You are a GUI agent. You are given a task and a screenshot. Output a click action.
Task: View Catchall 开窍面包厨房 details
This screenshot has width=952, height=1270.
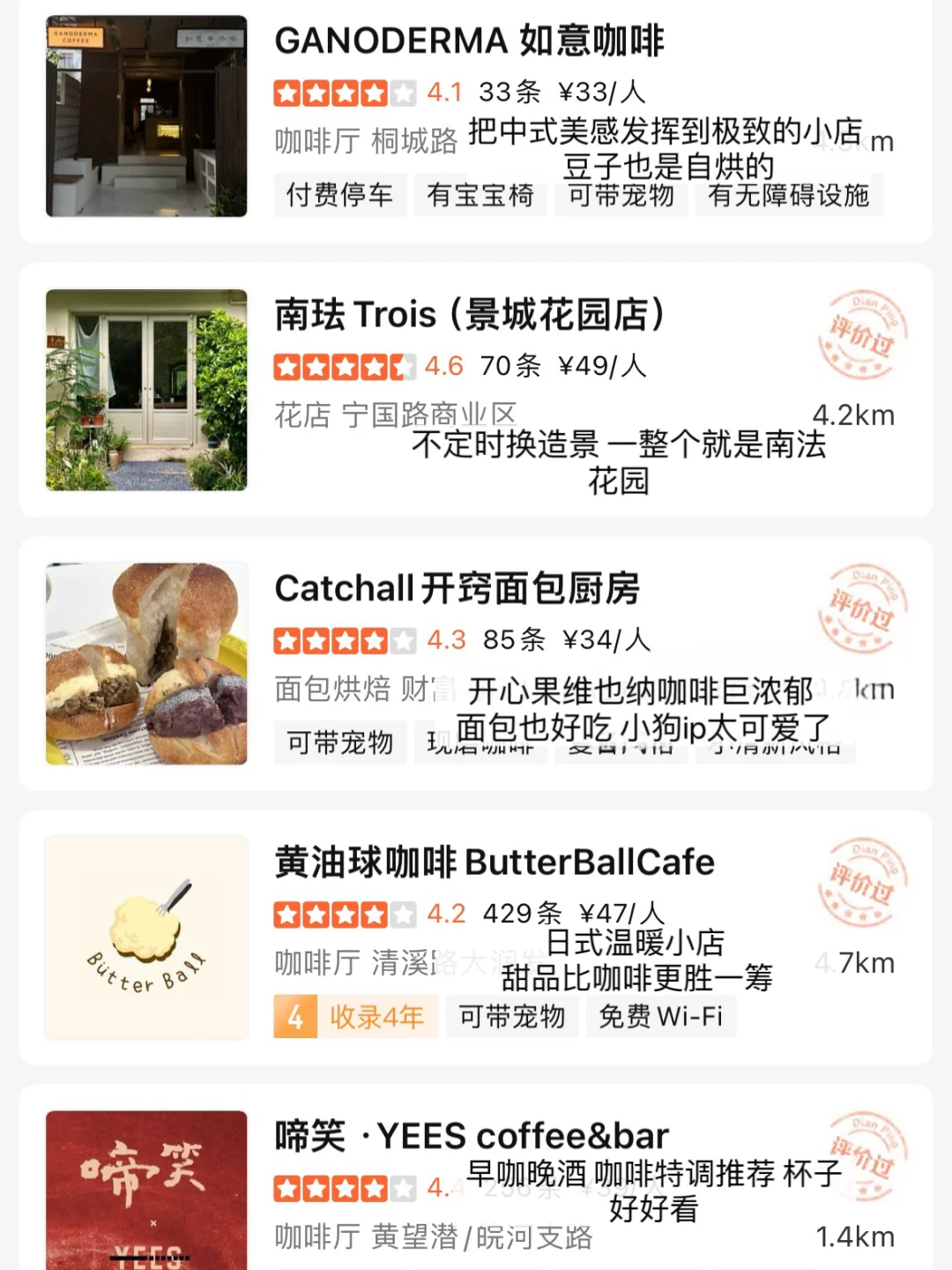pos(457,589)
